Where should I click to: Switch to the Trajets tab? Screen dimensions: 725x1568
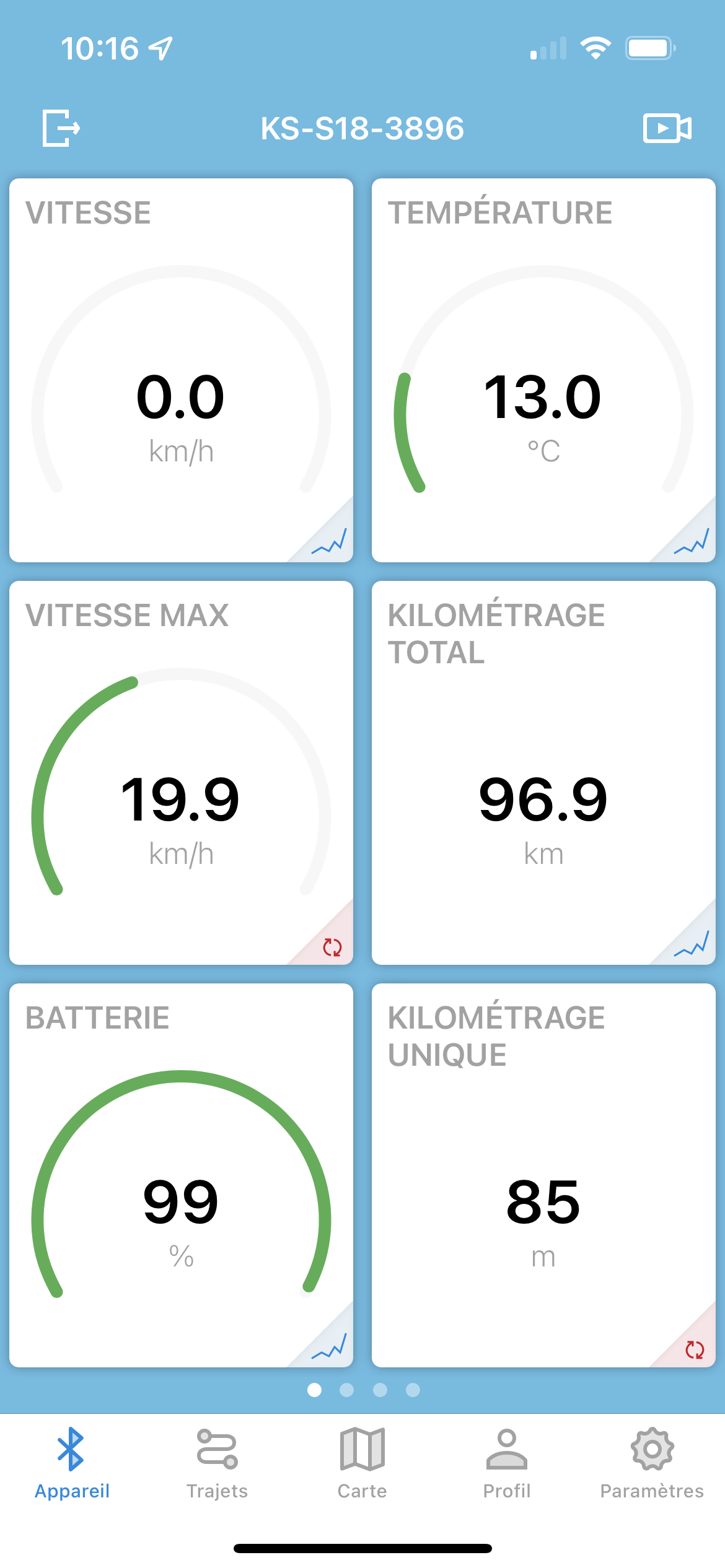tap(217, 1463)
